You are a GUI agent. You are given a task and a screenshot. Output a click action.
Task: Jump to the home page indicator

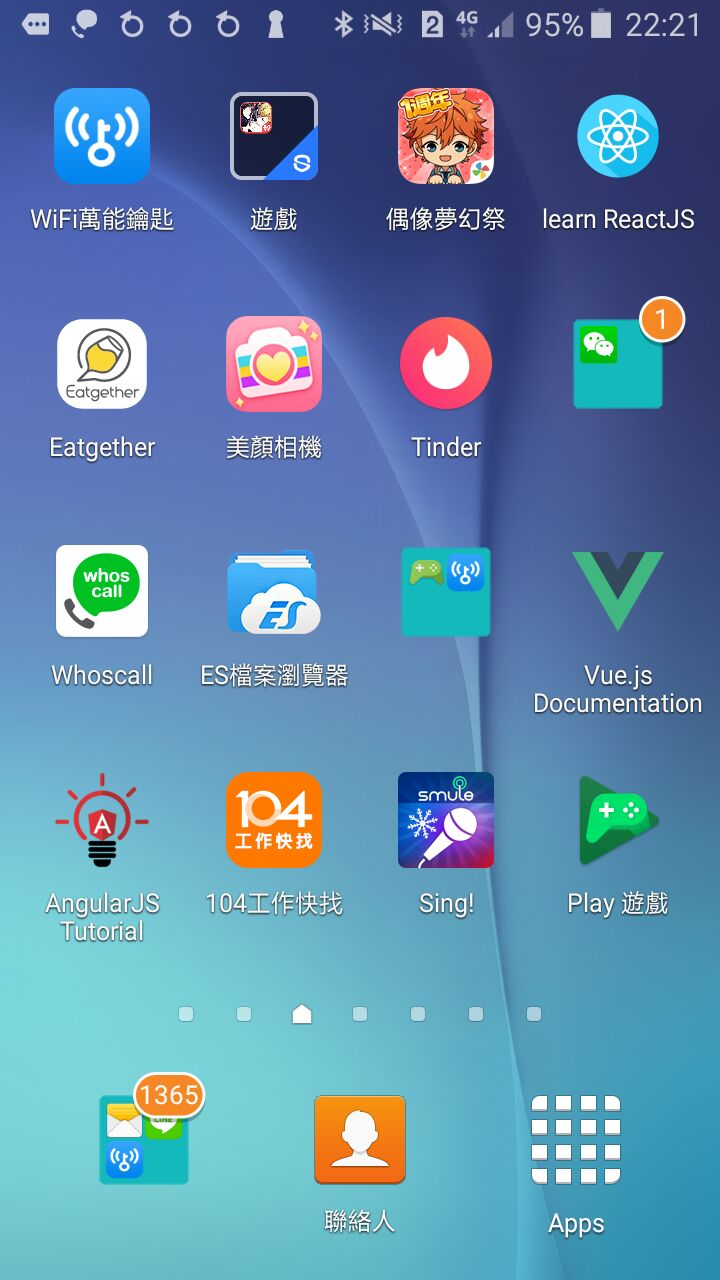(302, 1014)
